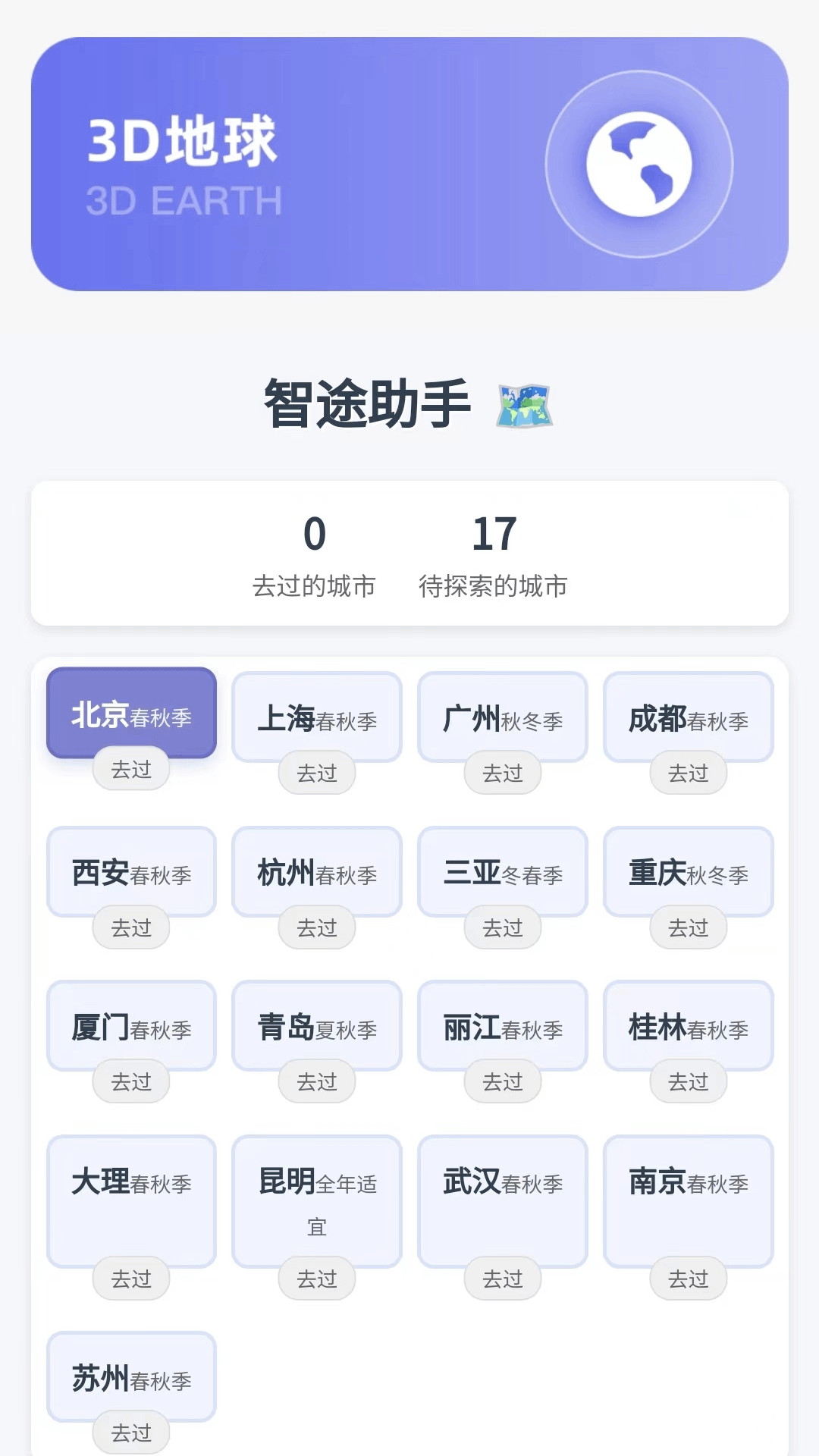Viewport: 819px width, 1456px height.
Task: Tap 去过 under 成都
Action: pyautogui.click(x=689, y=773)
